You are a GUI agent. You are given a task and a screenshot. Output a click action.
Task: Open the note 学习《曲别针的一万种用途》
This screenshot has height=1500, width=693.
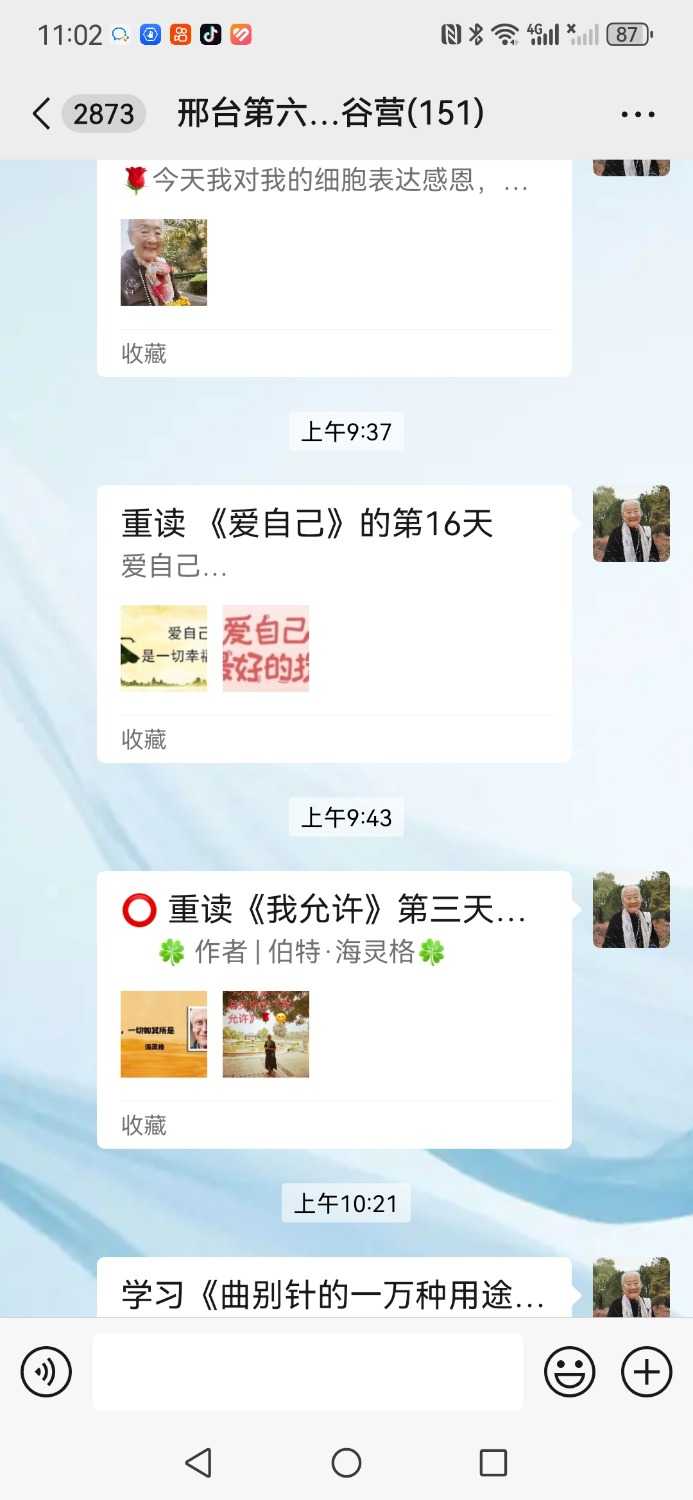pyautogui.click(x=333, y=1293)
